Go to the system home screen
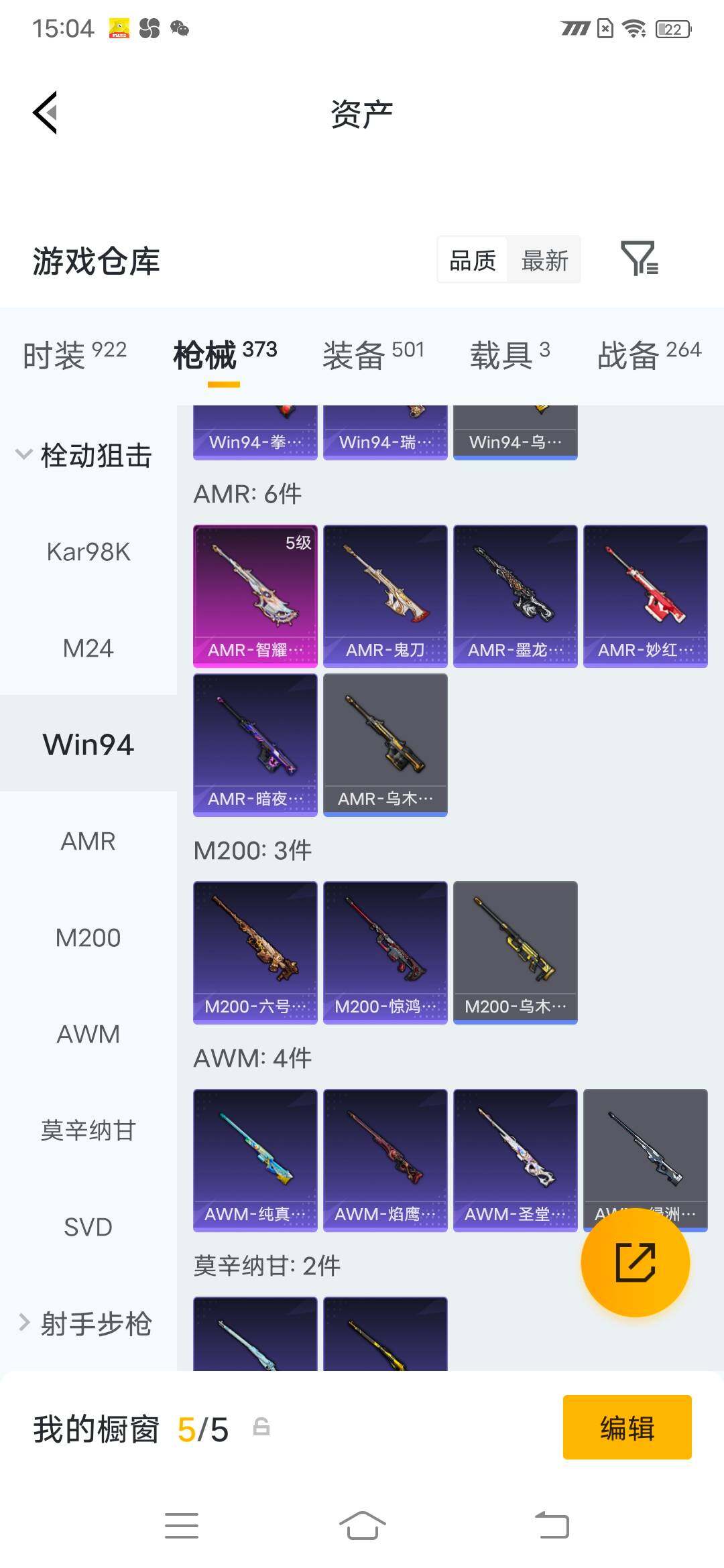Image resolution: width=724 pixels, height=1568 pixels. [x=362, y=1526]
